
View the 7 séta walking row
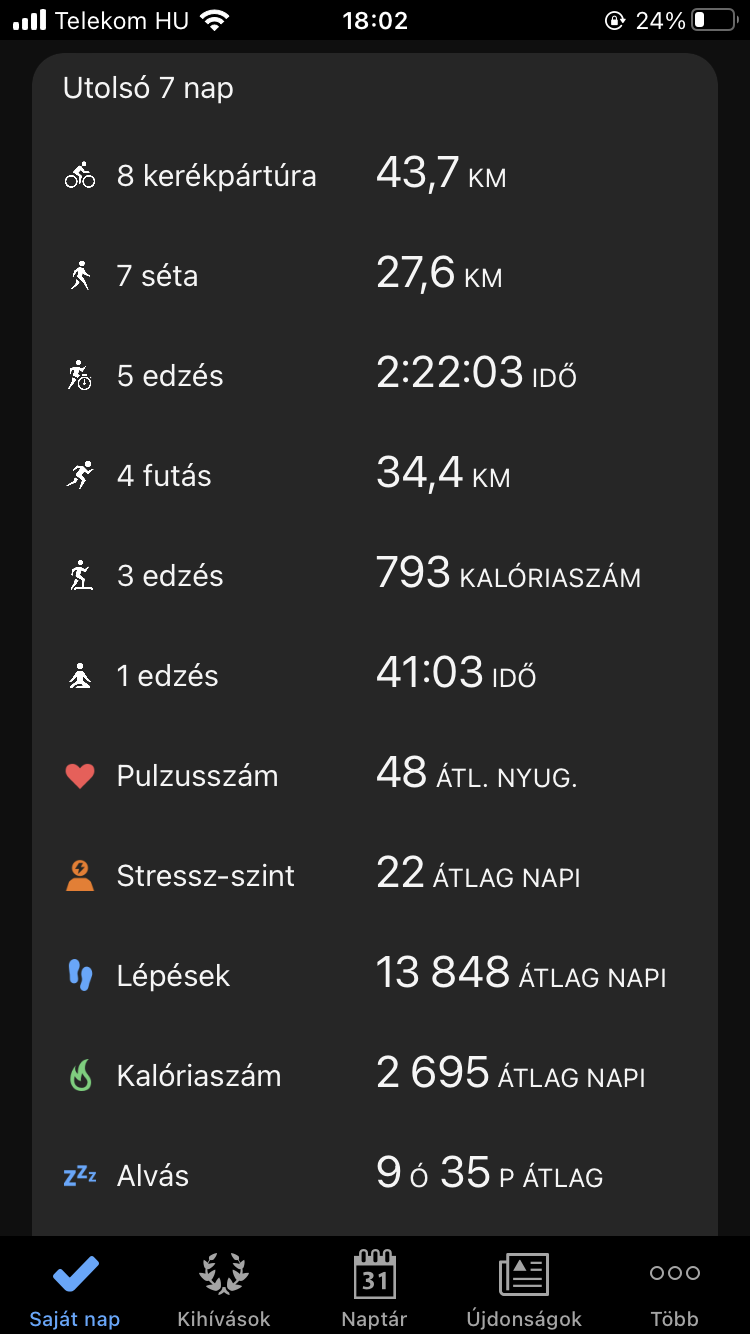[375, 276]
